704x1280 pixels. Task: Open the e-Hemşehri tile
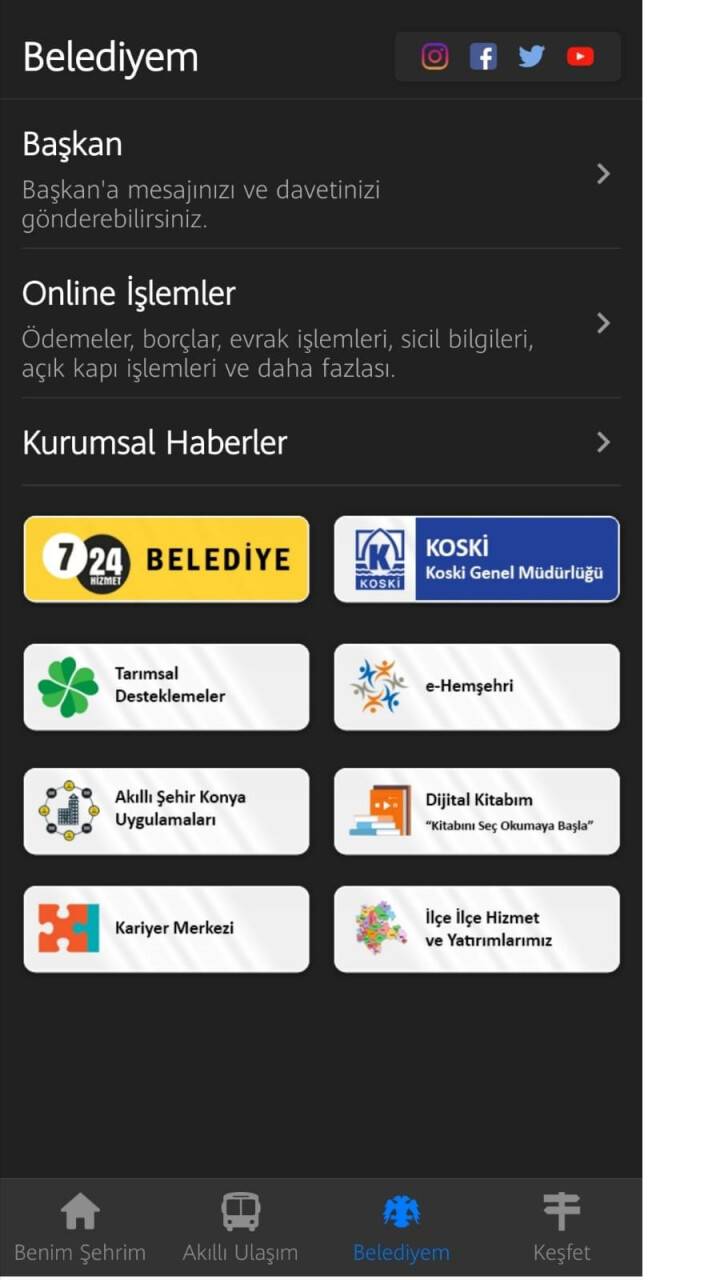click(x=476, y=686)
